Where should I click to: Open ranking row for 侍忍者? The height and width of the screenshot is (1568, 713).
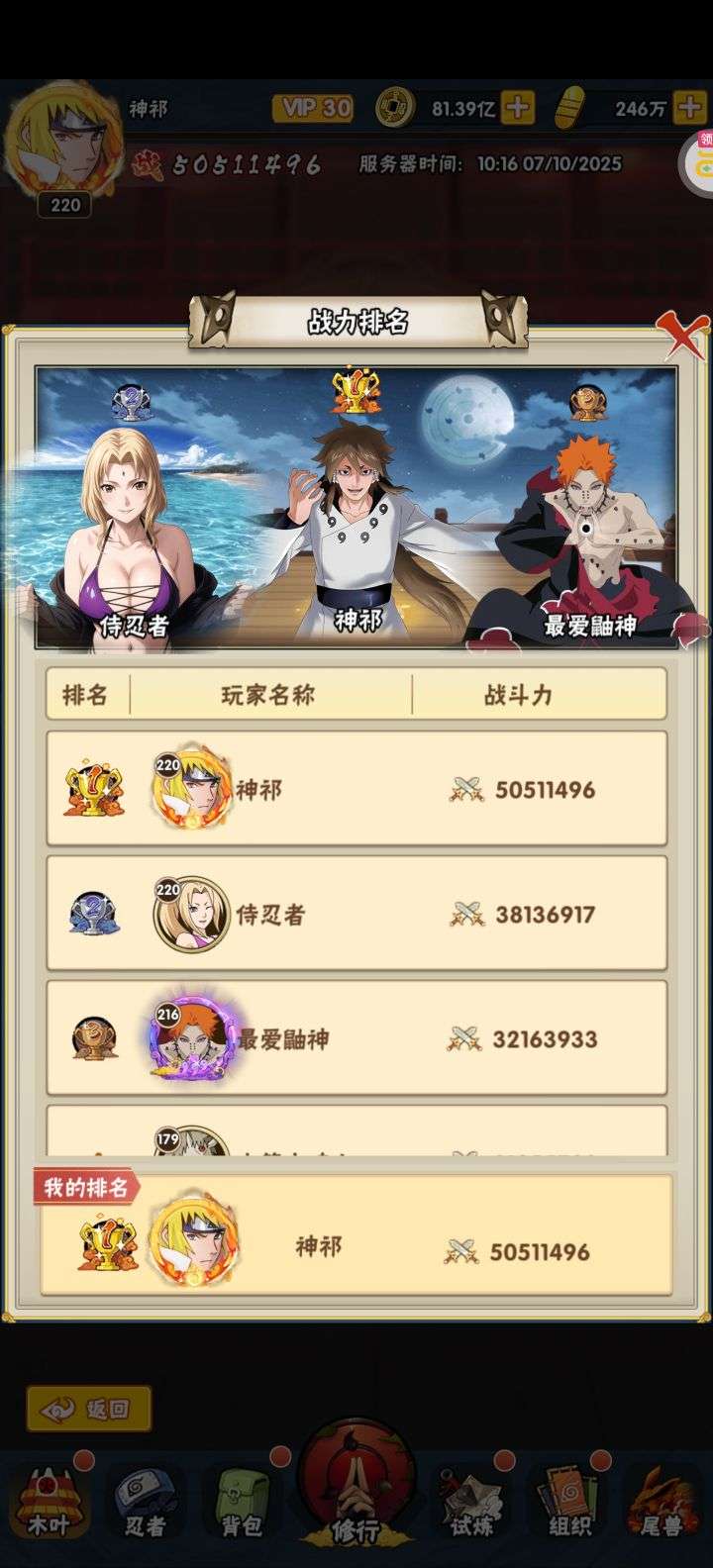(356, 913)
